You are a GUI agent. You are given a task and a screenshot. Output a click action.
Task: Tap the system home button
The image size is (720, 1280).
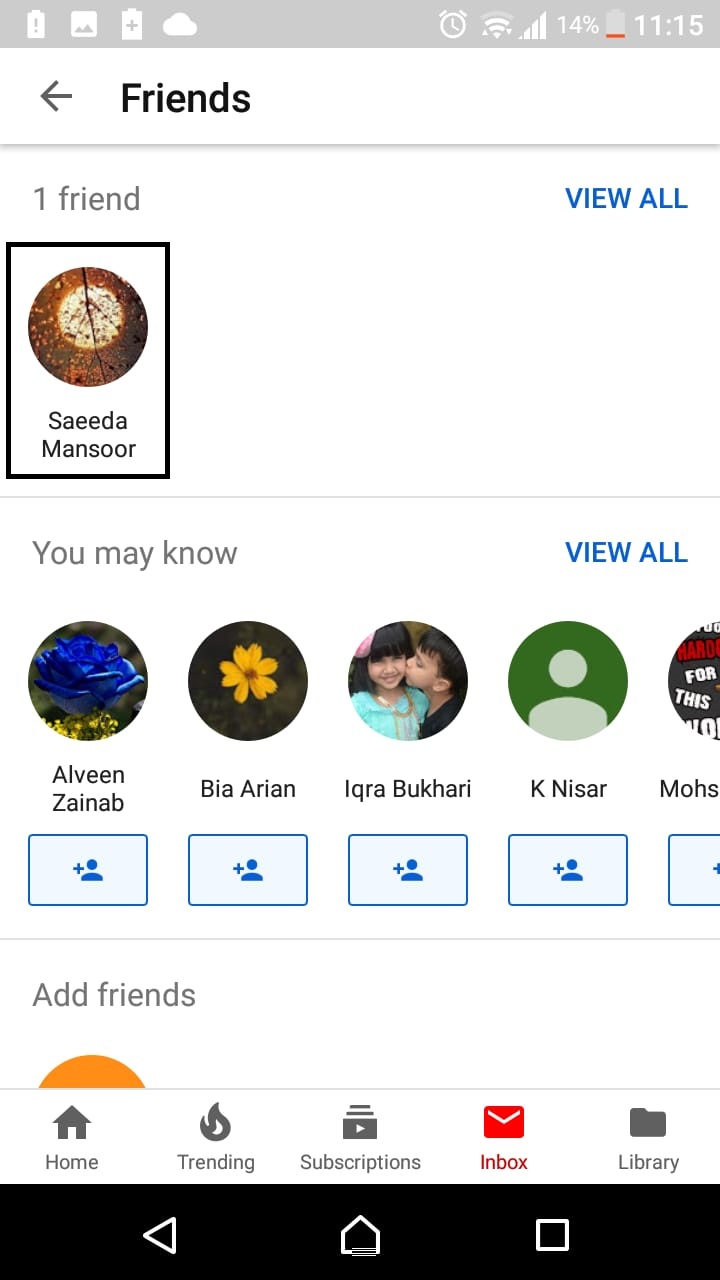point(360,1235)
